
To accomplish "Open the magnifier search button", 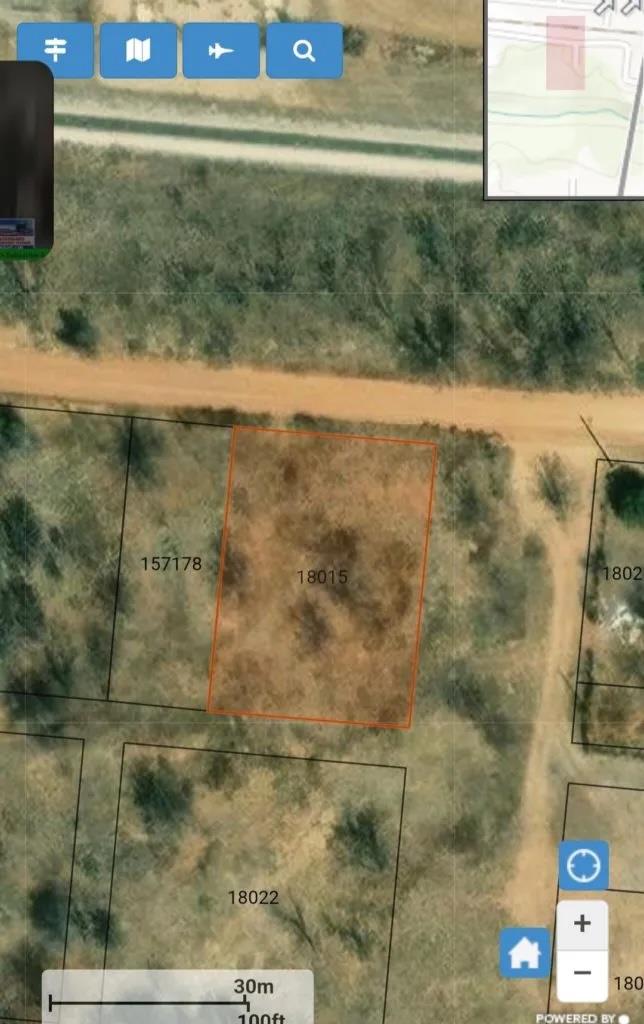I will coord(304,51).
